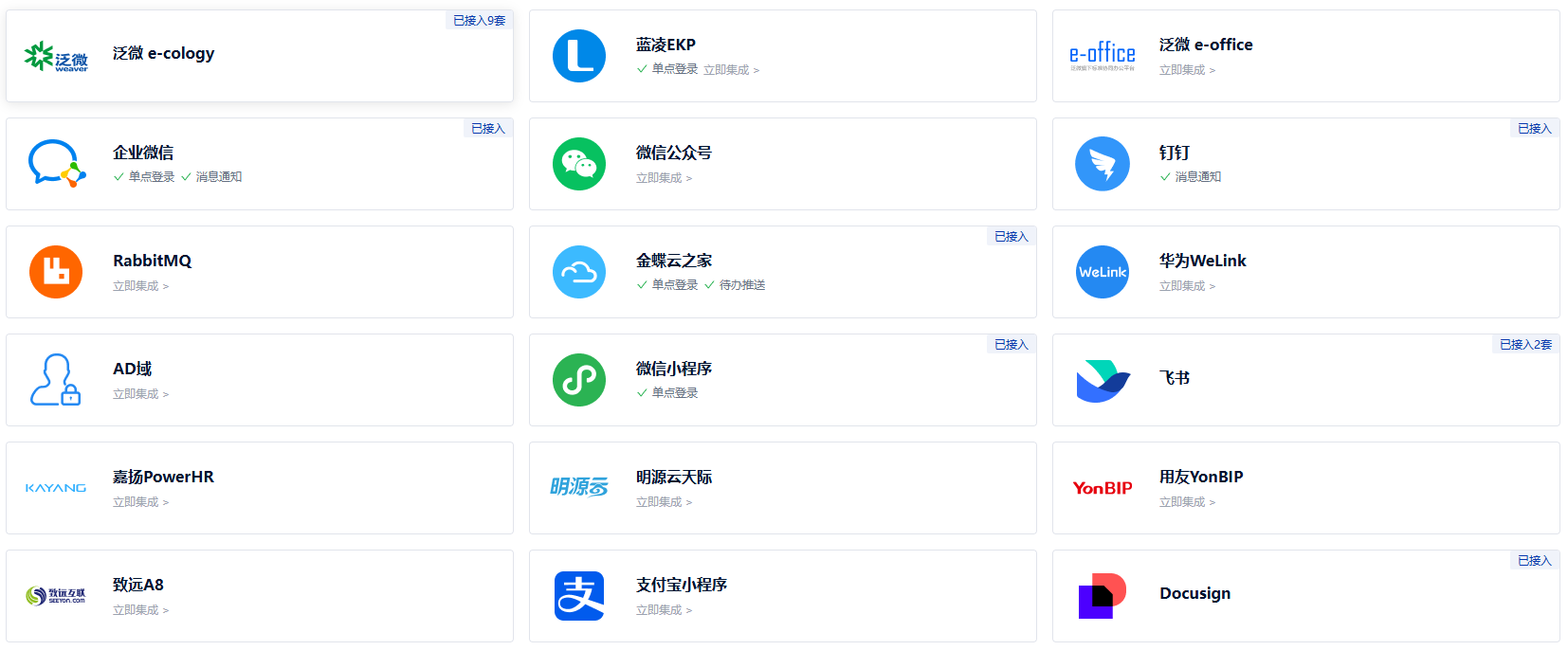Tap 立即集成 under 华为WeLink

pos(1186,286)
